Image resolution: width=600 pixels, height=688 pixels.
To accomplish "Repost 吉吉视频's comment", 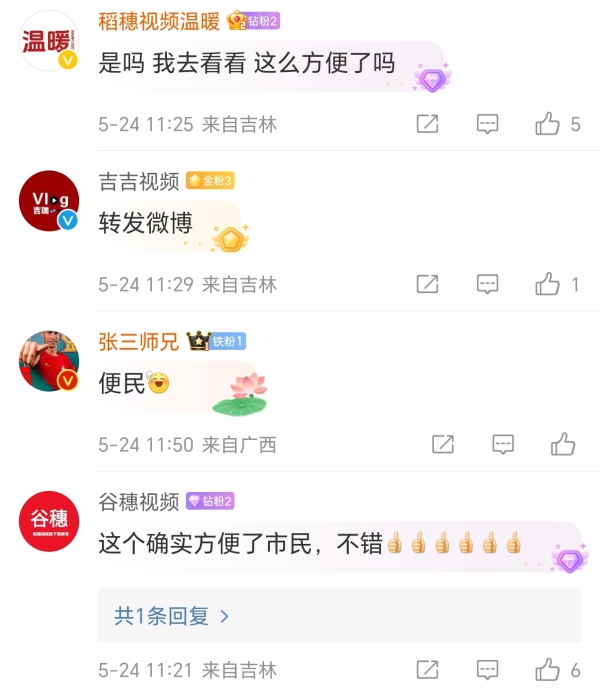I will click(427, 284).
